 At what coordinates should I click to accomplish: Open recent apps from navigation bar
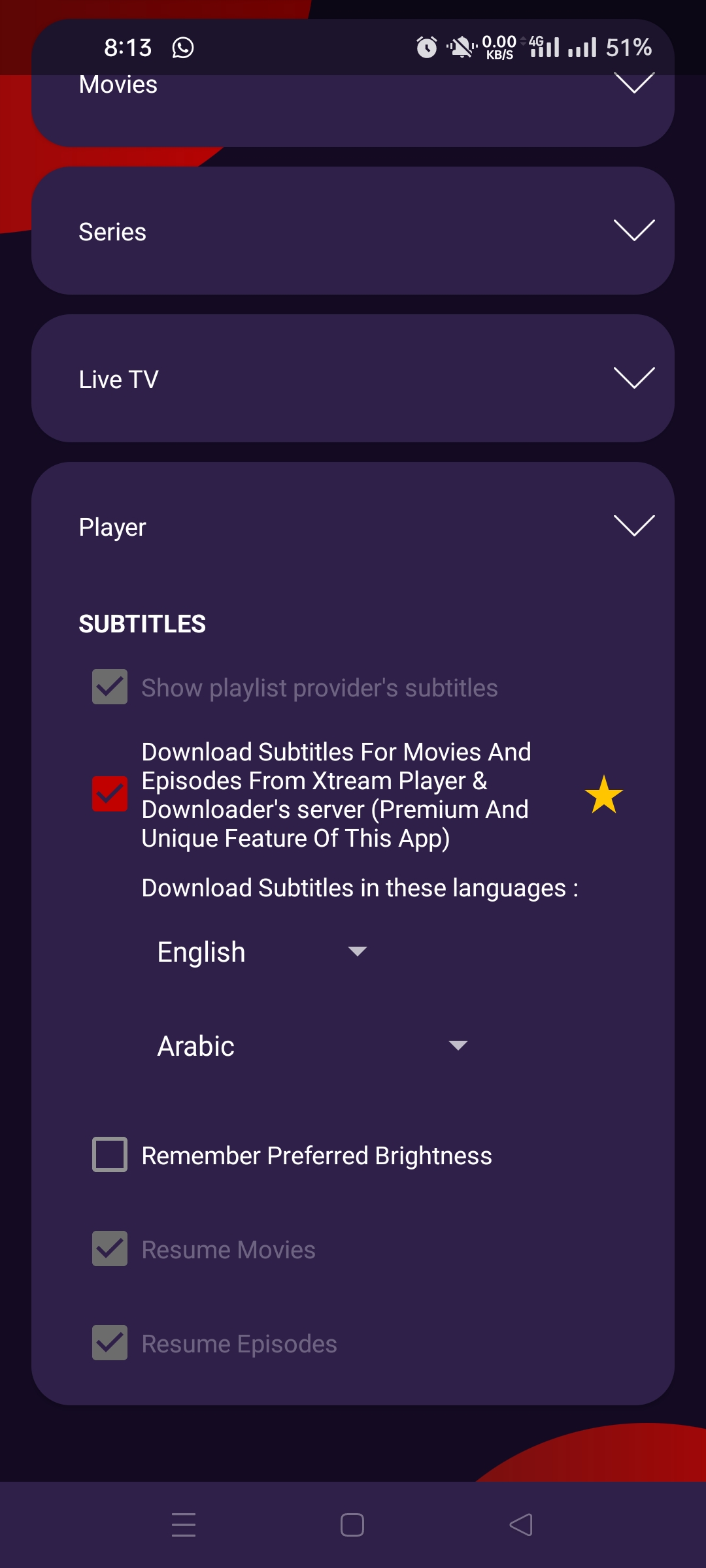click(x=184, y=1525)
